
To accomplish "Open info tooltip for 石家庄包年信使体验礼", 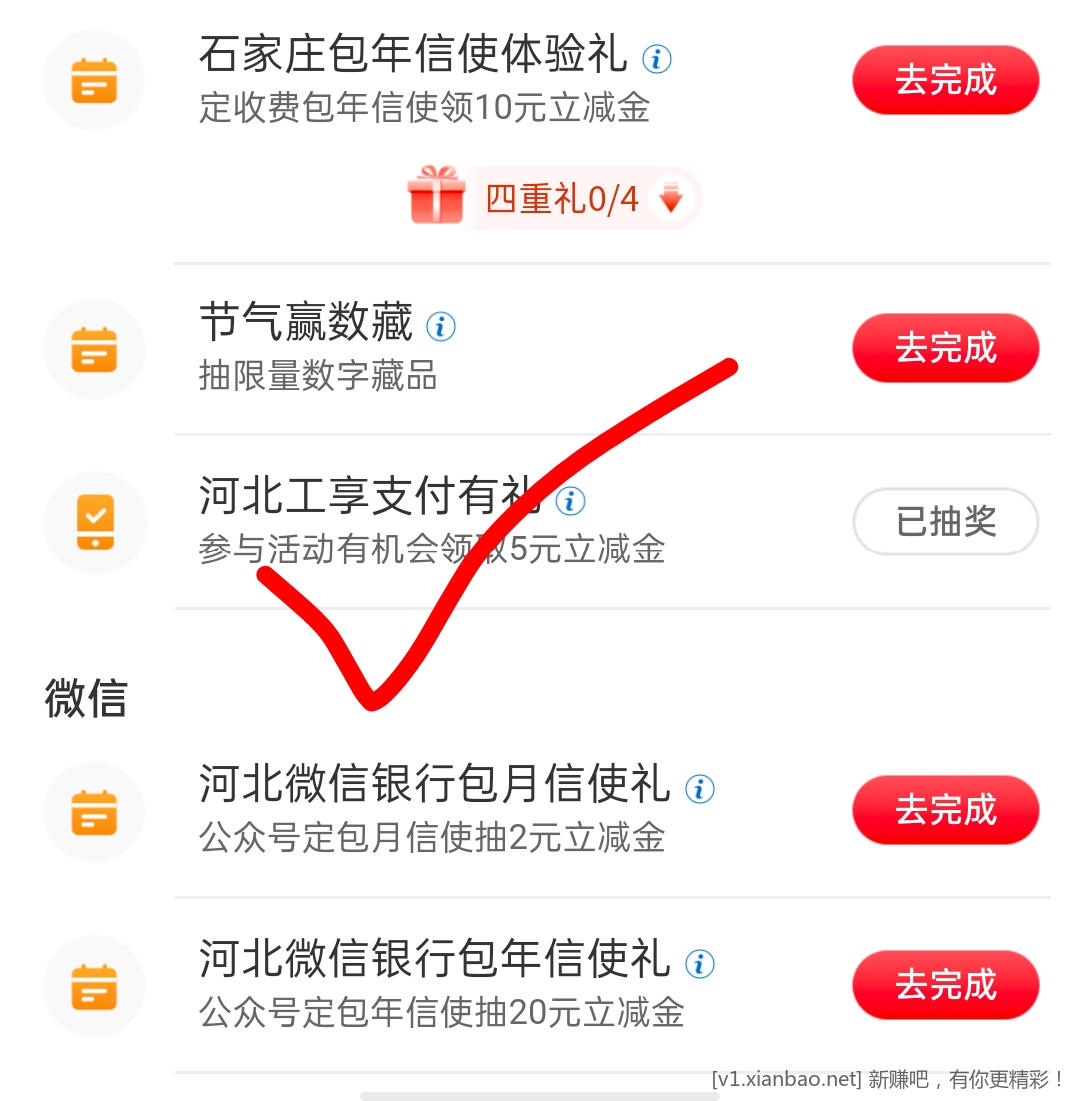I will 657,59.
